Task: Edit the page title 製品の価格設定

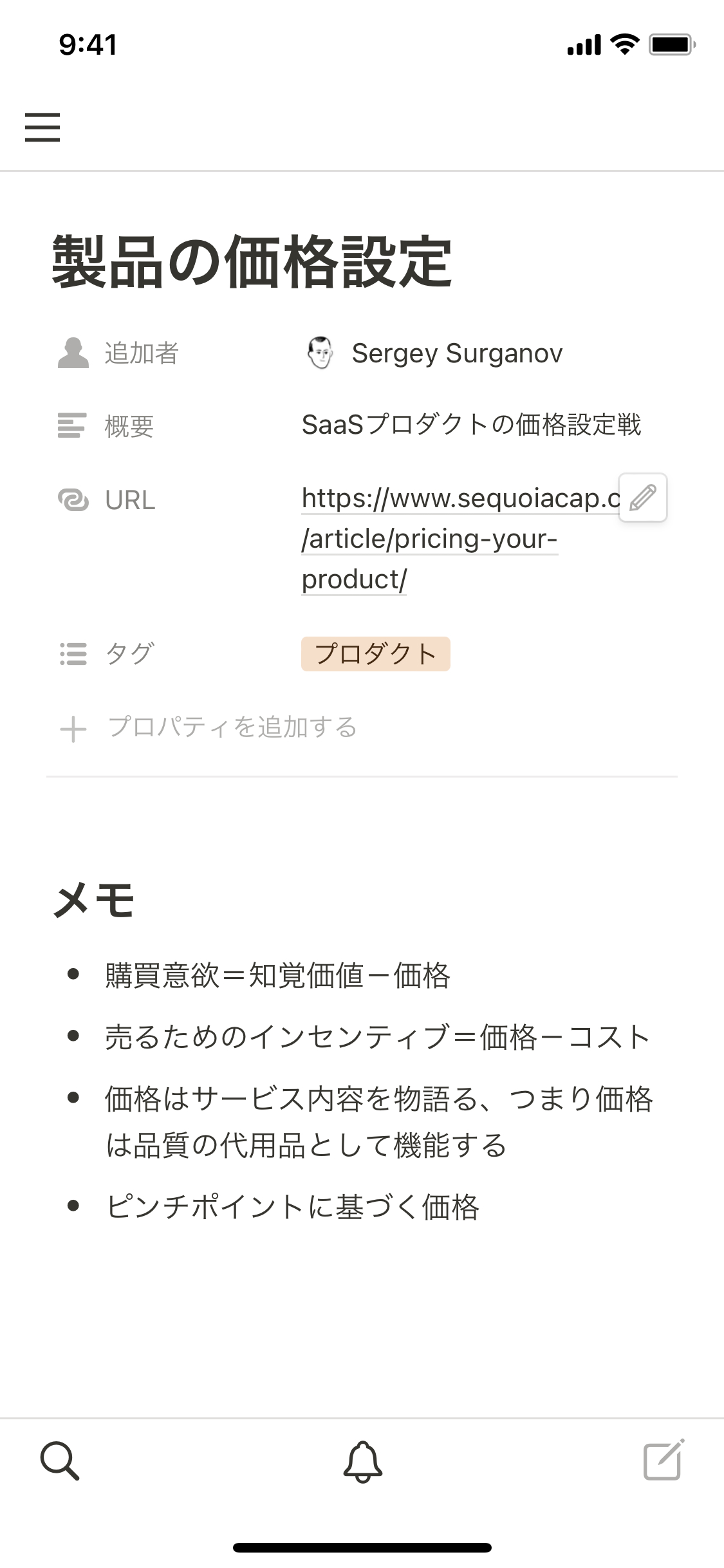Action: point(252,262)
